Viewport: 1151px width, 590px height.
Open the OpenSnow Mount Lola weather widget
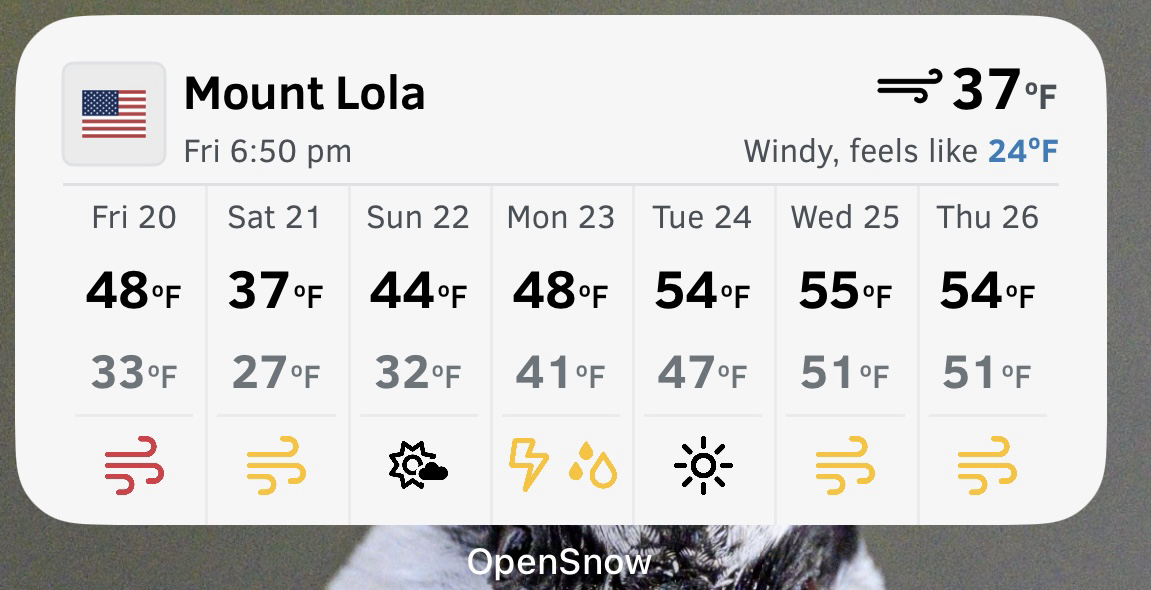point(560,270)
